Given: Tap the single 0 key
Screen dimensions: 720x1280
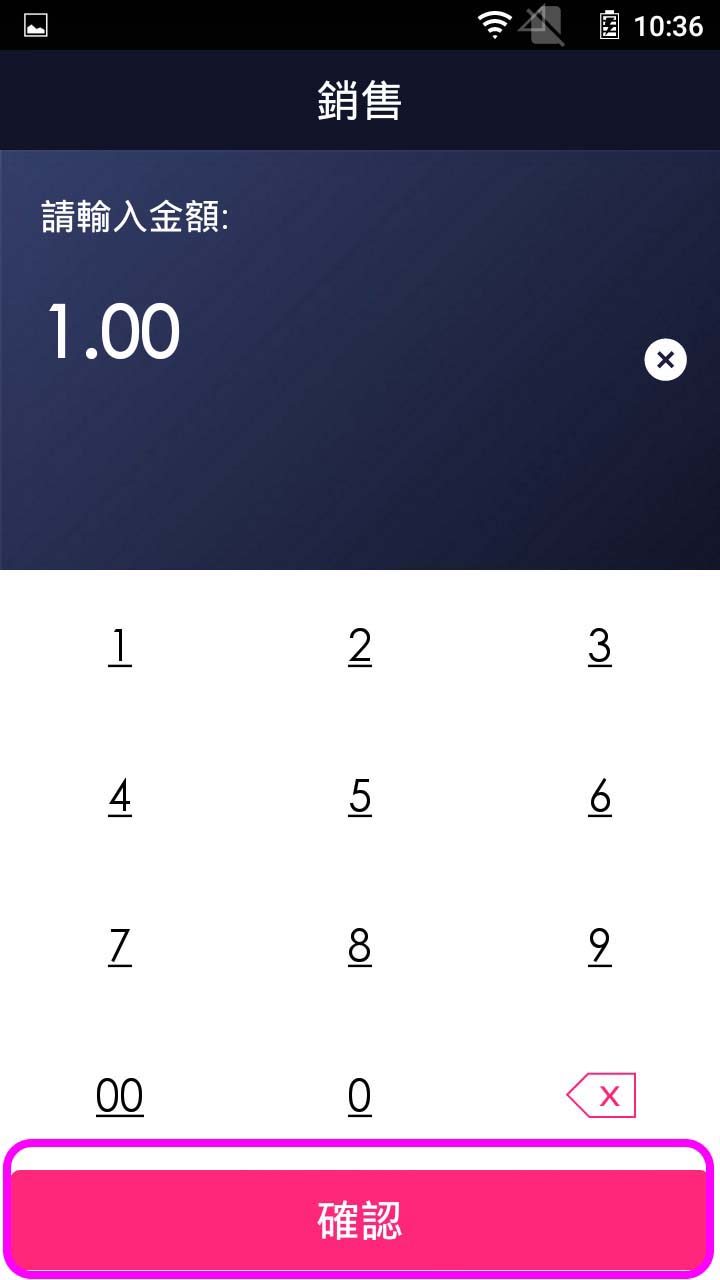Looking at the screenshot, I should (x=360, y=1096).
